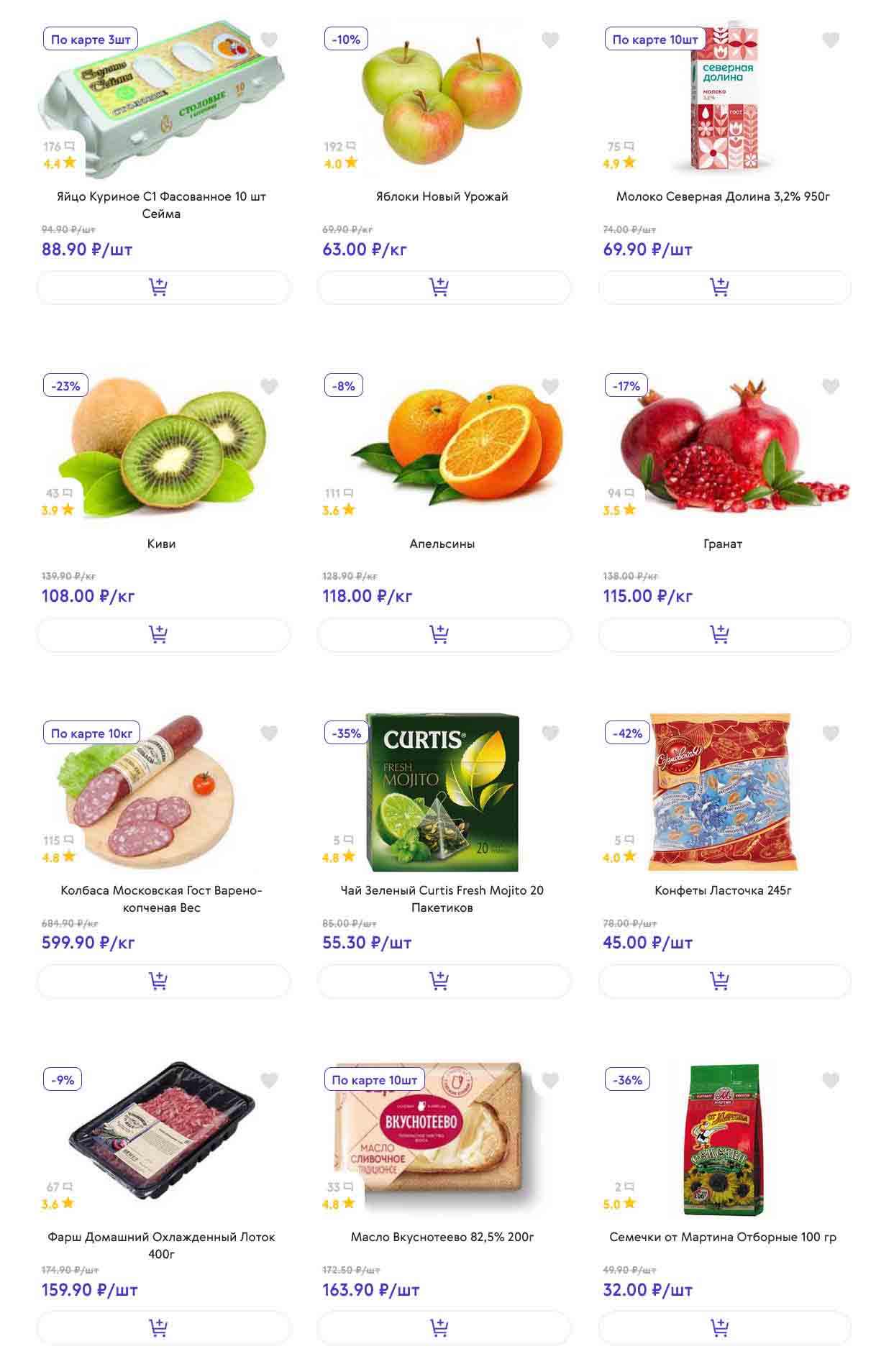Favorite the Чай Curtis Fresh Mojito item
This screenshot has height=1372, width=894.
coord(550,733)
